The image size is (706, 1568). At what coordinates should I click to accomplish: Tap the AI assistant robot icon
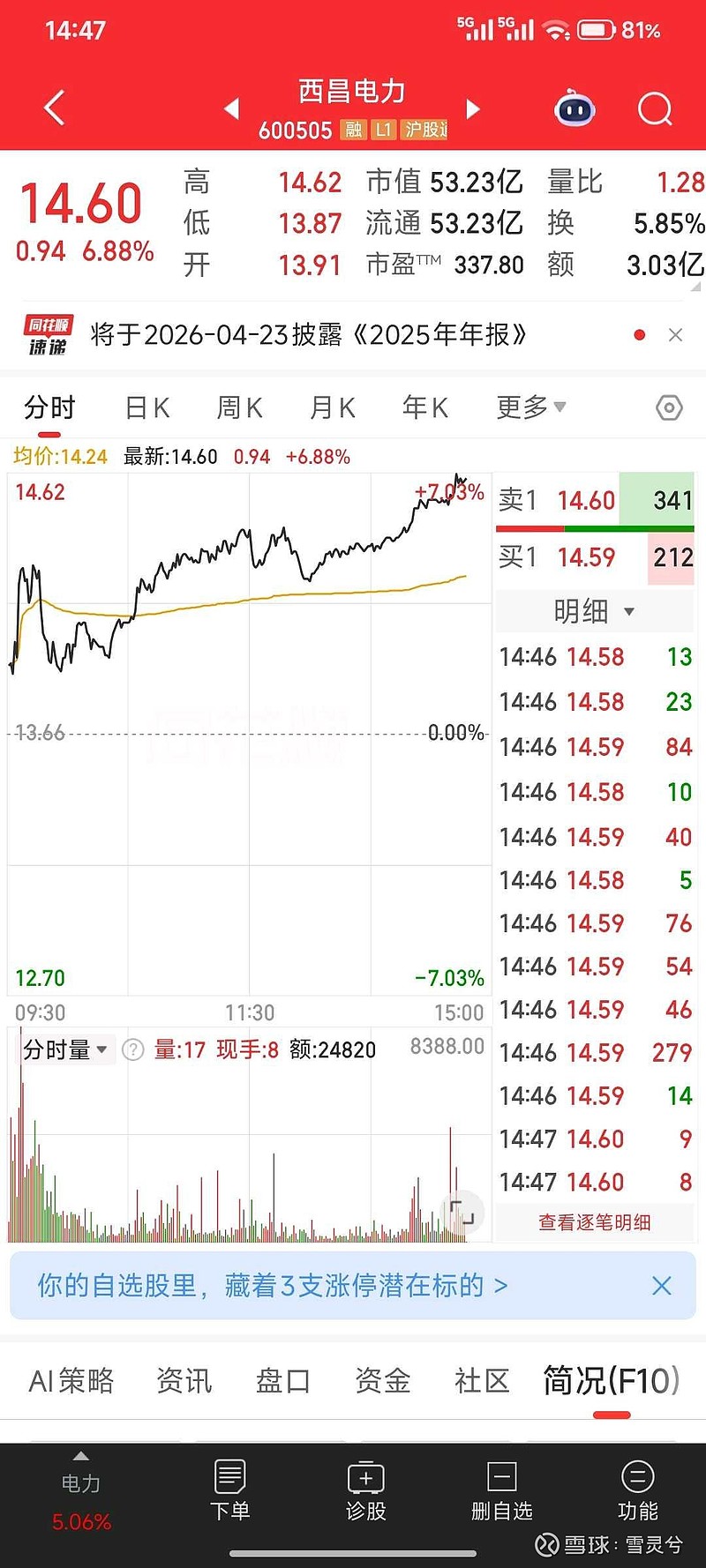[x=575, y=108]
